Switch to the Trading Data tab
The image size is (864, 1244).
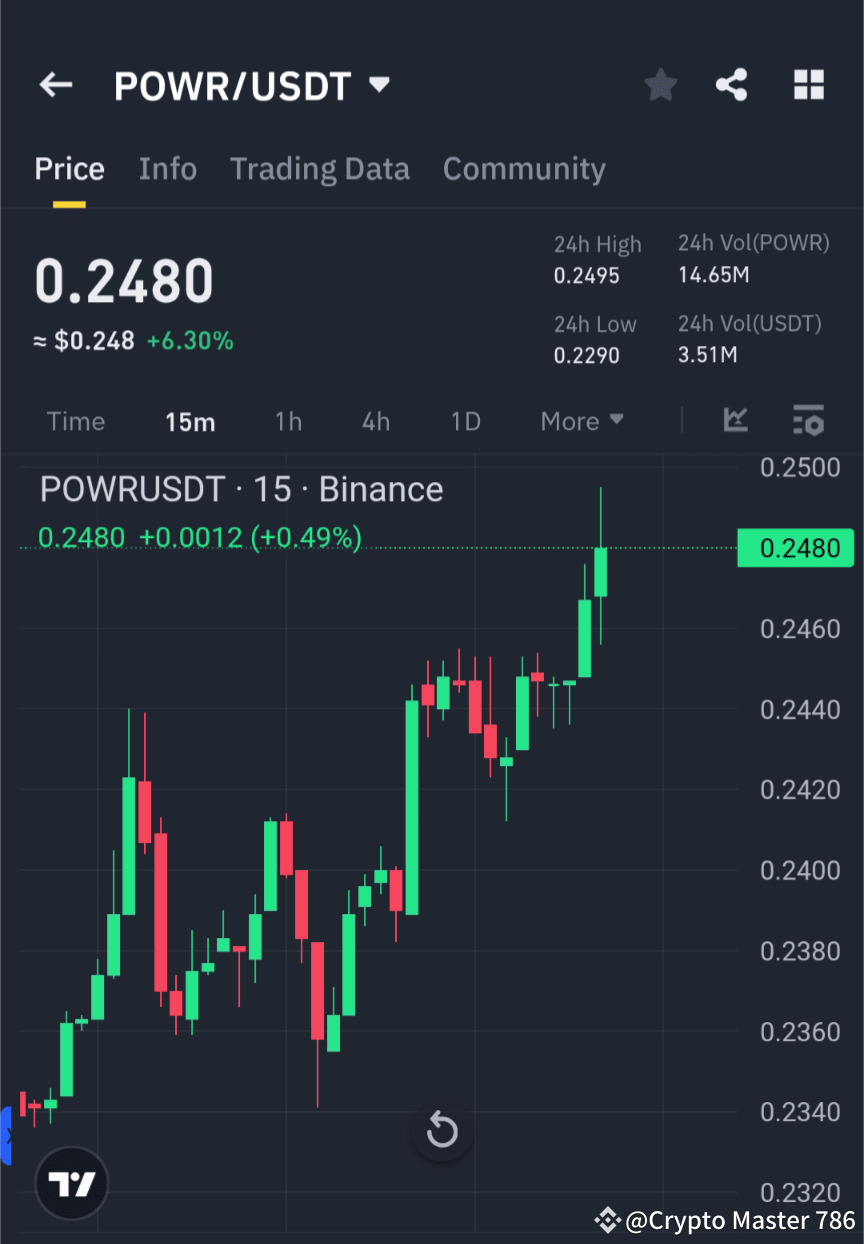(319, 168)
